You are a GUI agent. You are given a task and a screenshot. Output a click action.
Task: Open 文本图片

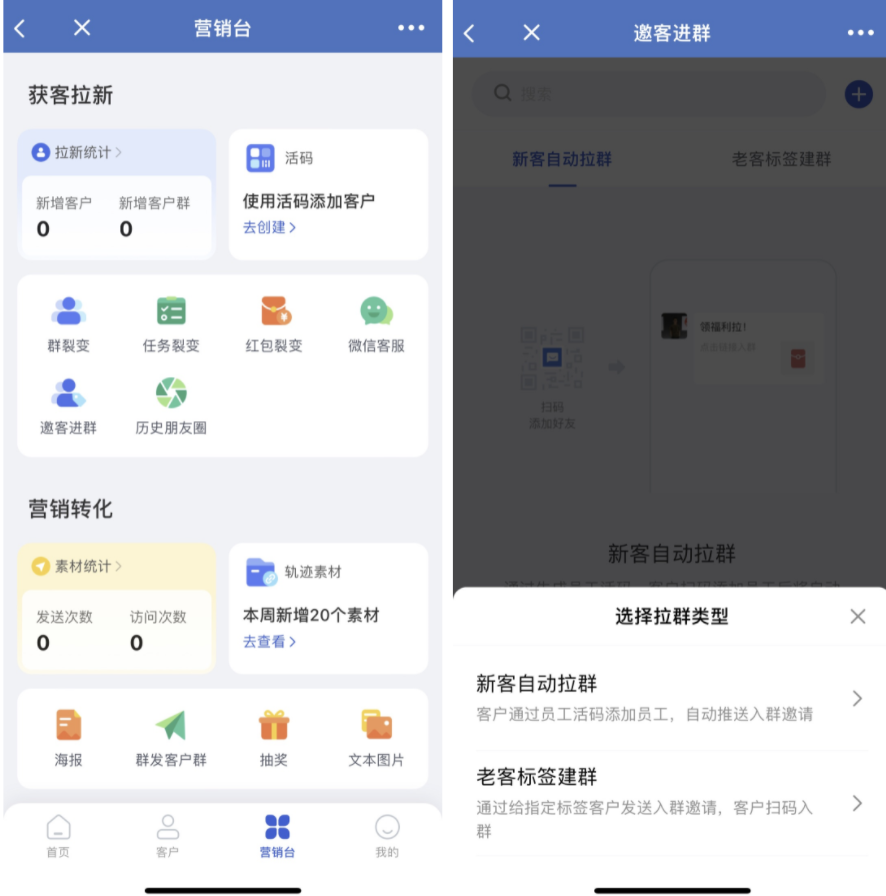tap(376, 738)
